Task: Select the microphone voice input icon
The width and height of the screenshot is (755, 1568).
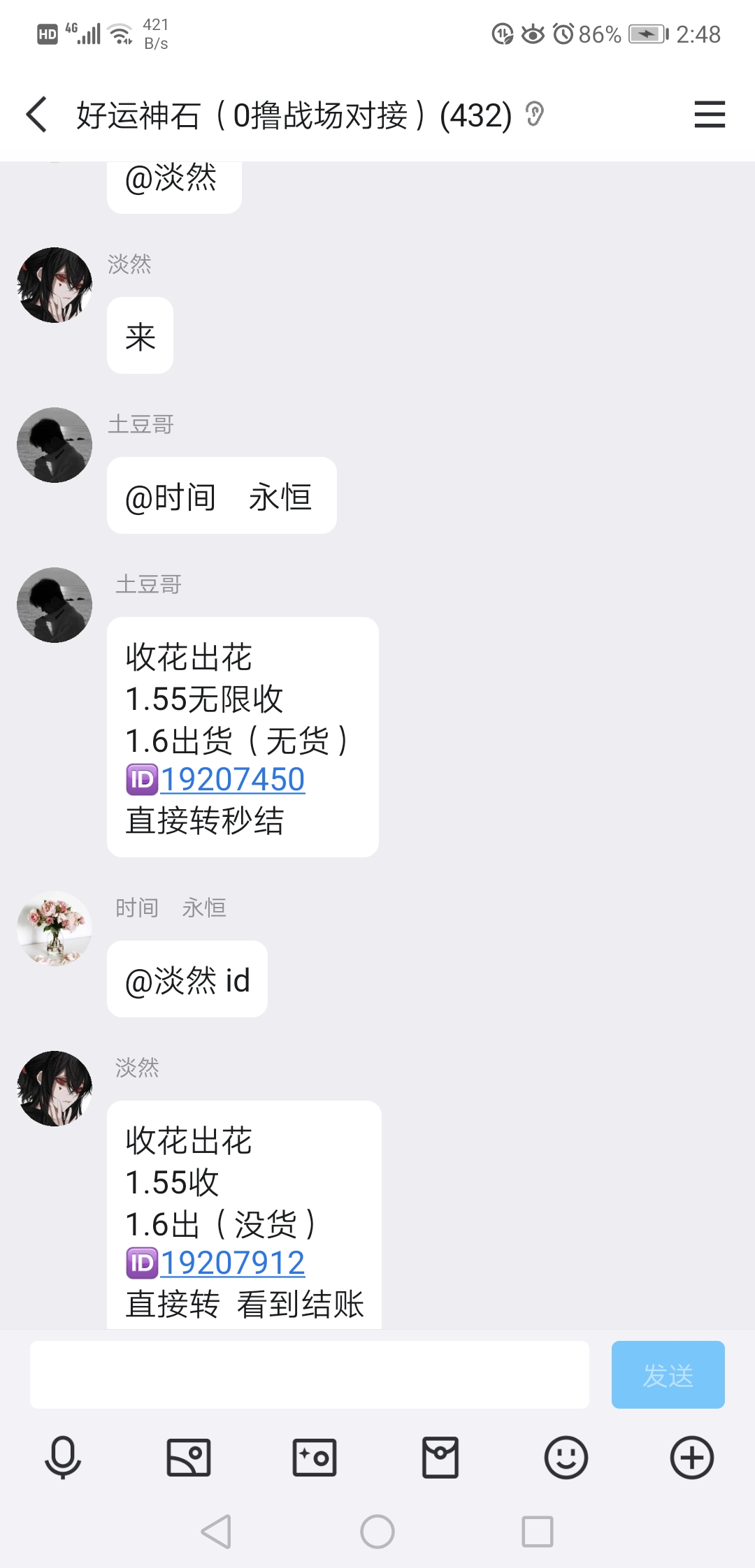Action: (x=63, y=1458)
